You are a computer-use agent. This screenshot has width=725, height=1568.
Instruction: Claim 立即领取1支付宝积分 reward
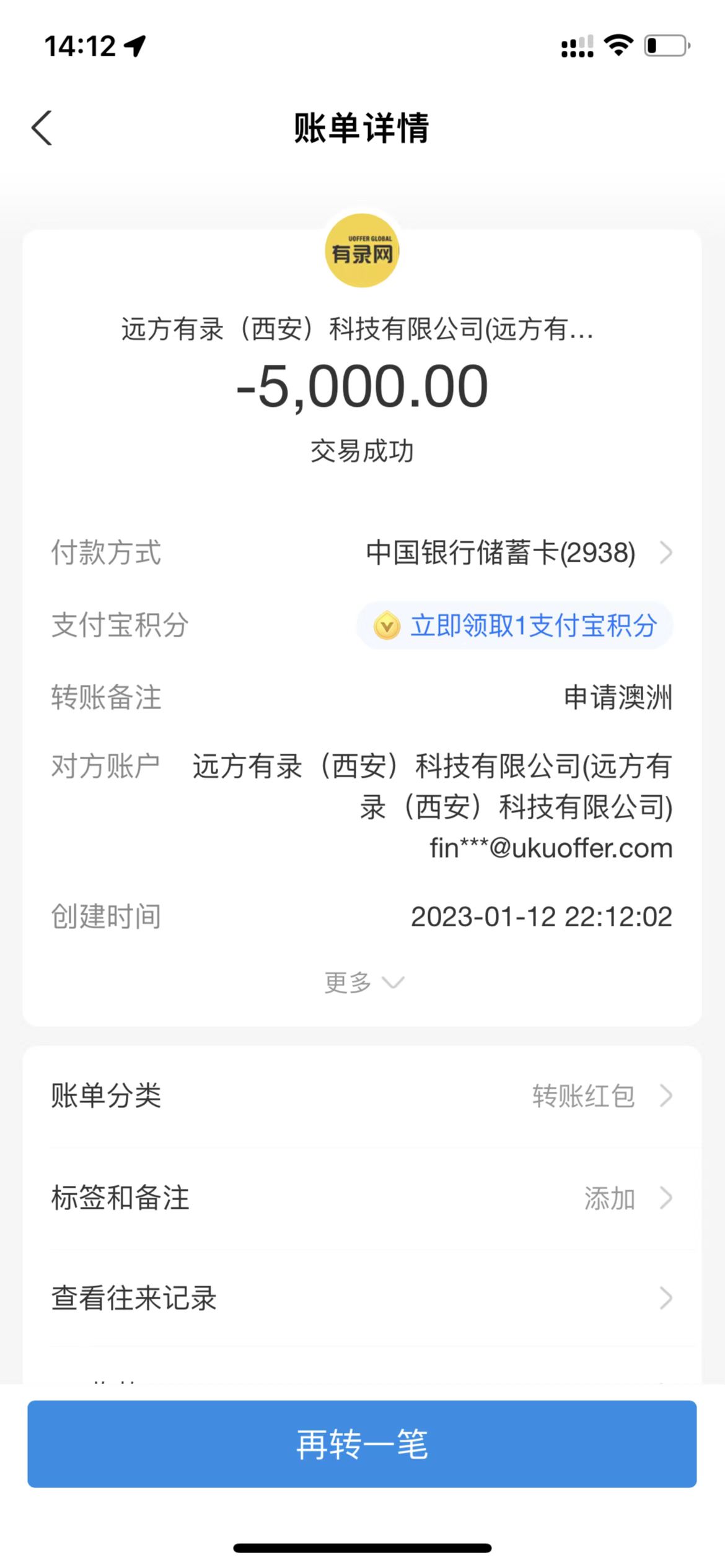pos(515,625)
